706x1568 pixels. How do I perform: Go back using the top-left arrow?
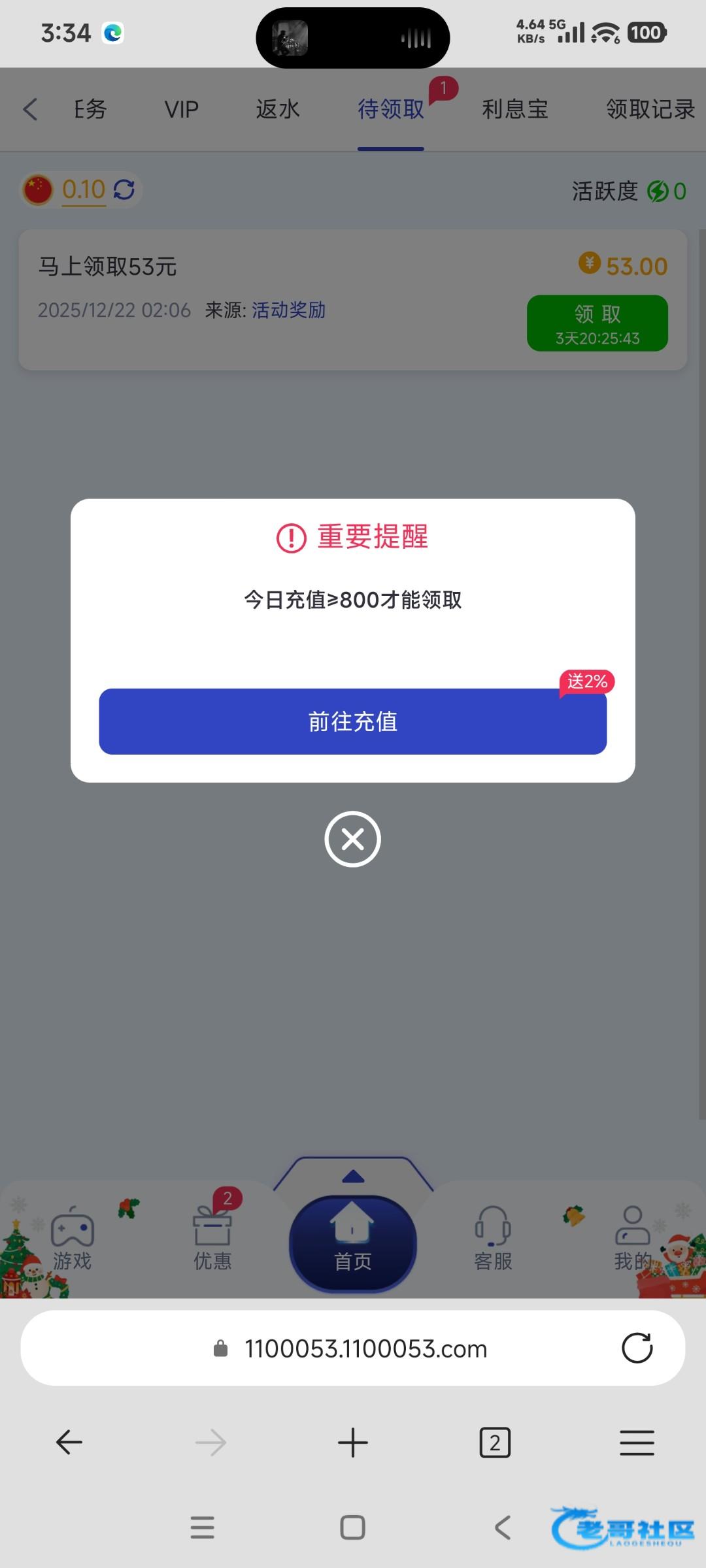click(x=30, y=109)
